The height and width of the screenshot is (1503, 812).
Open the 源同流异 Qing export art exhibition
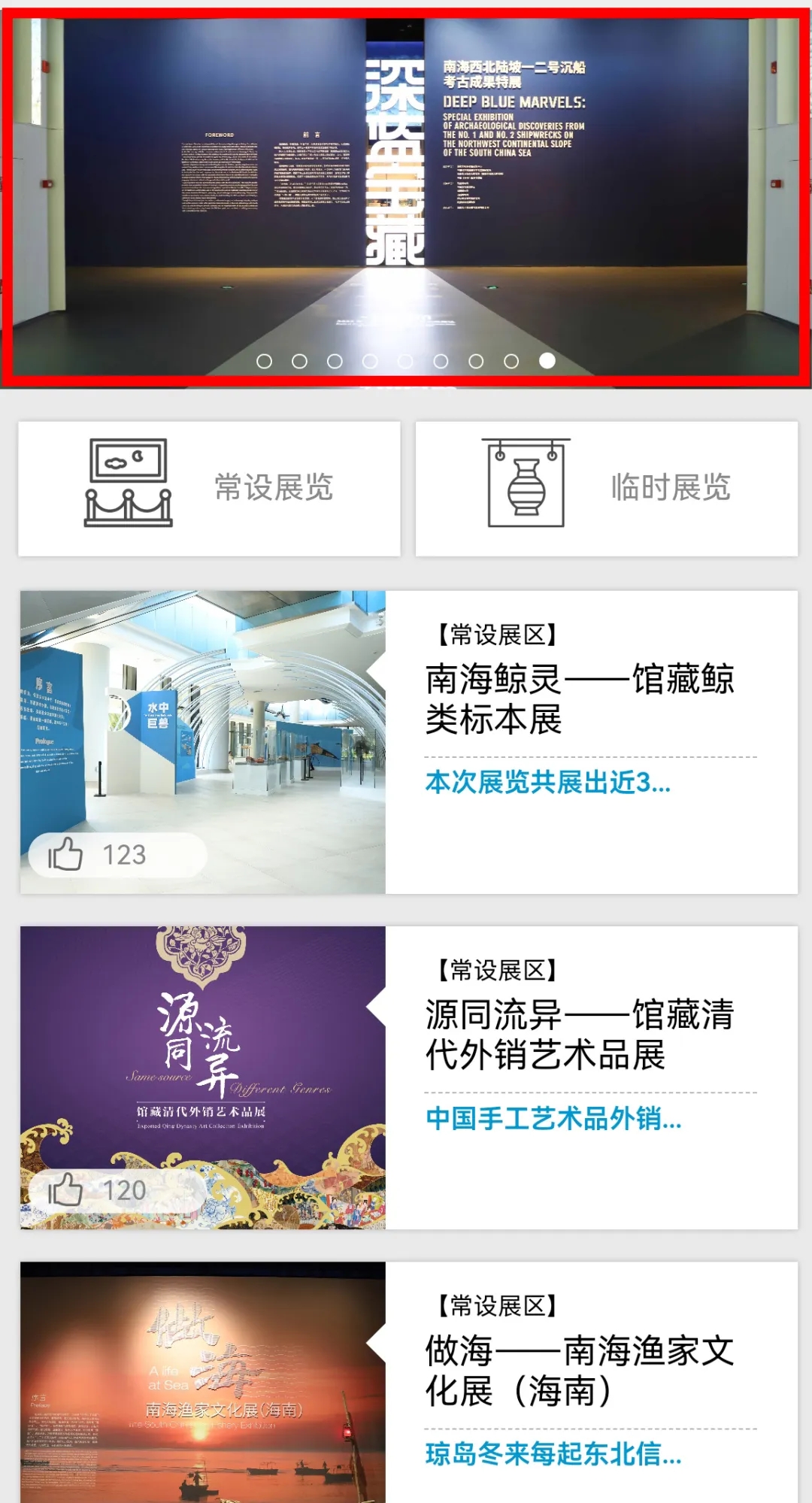click(579, 1035)
